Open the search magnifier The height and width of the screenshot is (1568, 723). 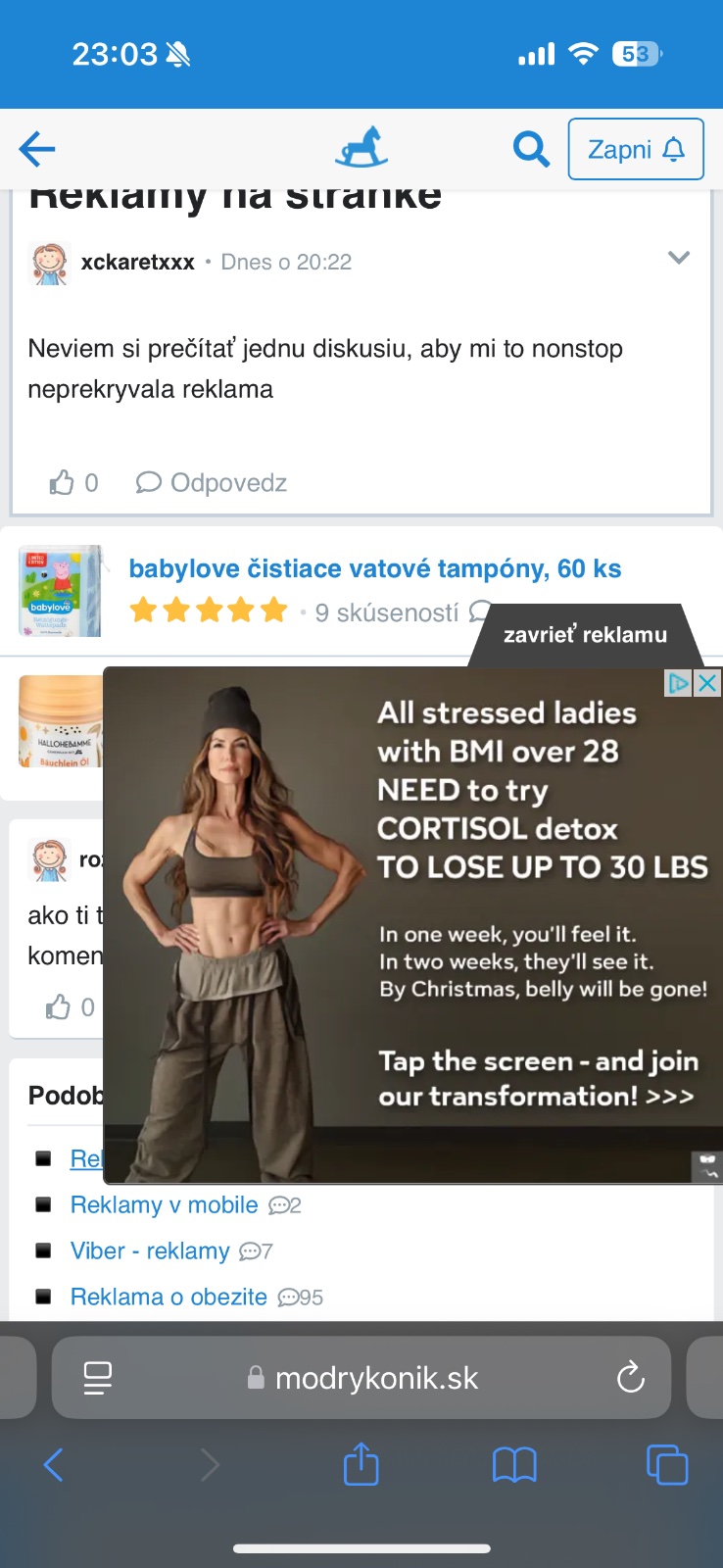(531, 149)
